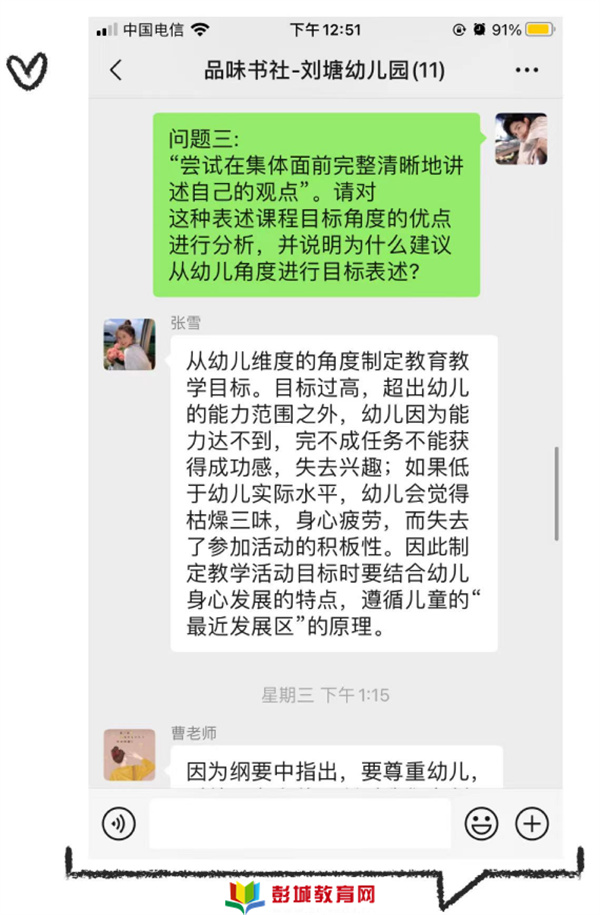Open the plus attachment menu

532,823
